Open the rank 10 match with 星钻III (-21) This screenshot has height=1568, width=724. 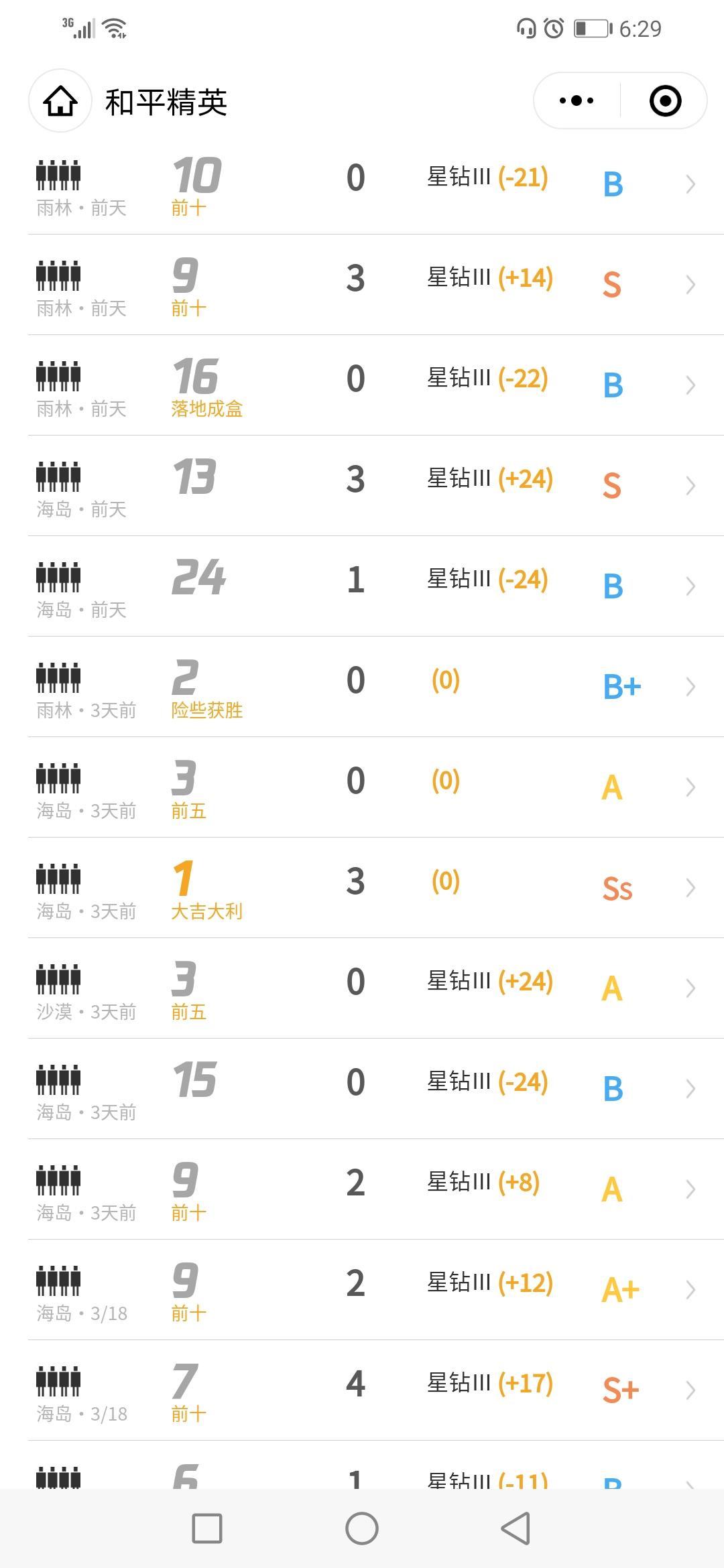pos(375,184)
